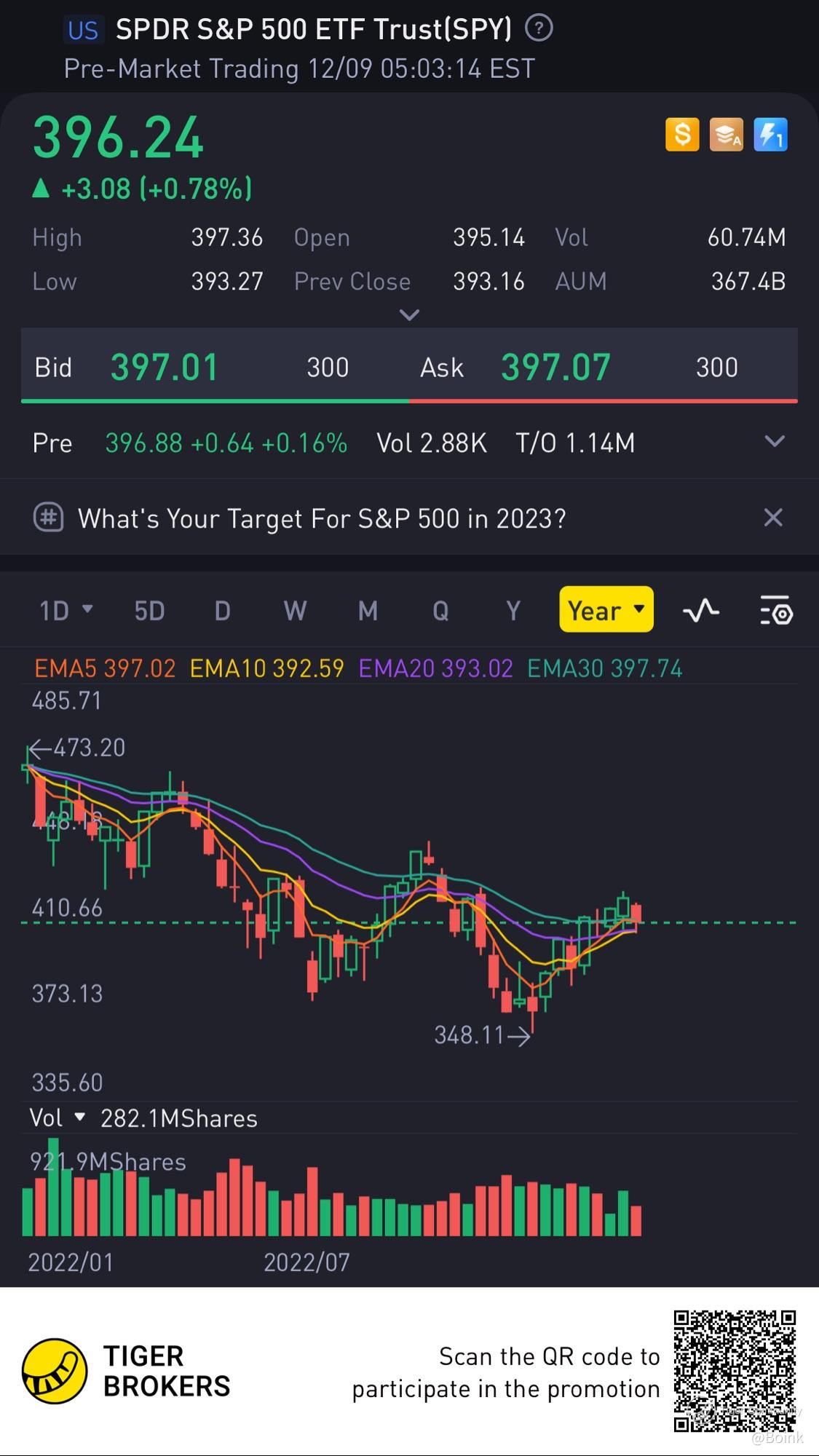This screenshot has width=819, height=1456.
Task: Expand quote details chevron below Prev Close
Action: 410,315
